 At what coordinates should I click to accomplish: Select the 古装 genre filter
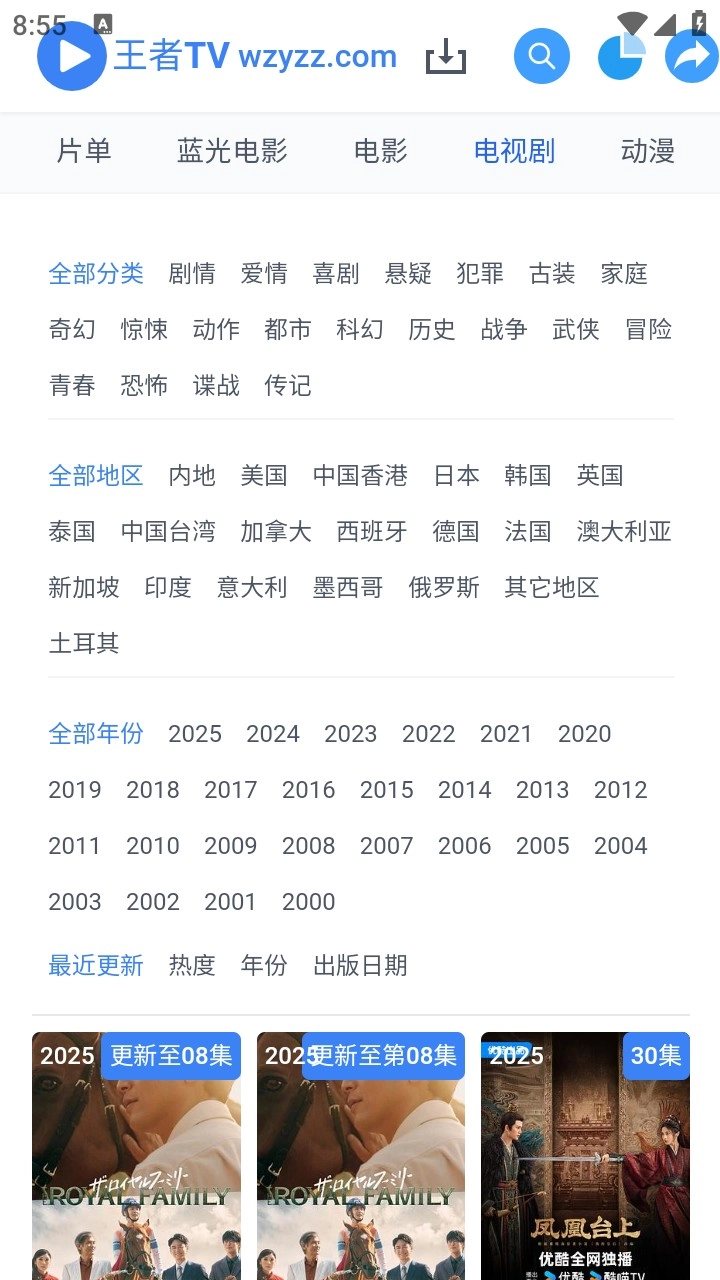[x=552, y=273]
